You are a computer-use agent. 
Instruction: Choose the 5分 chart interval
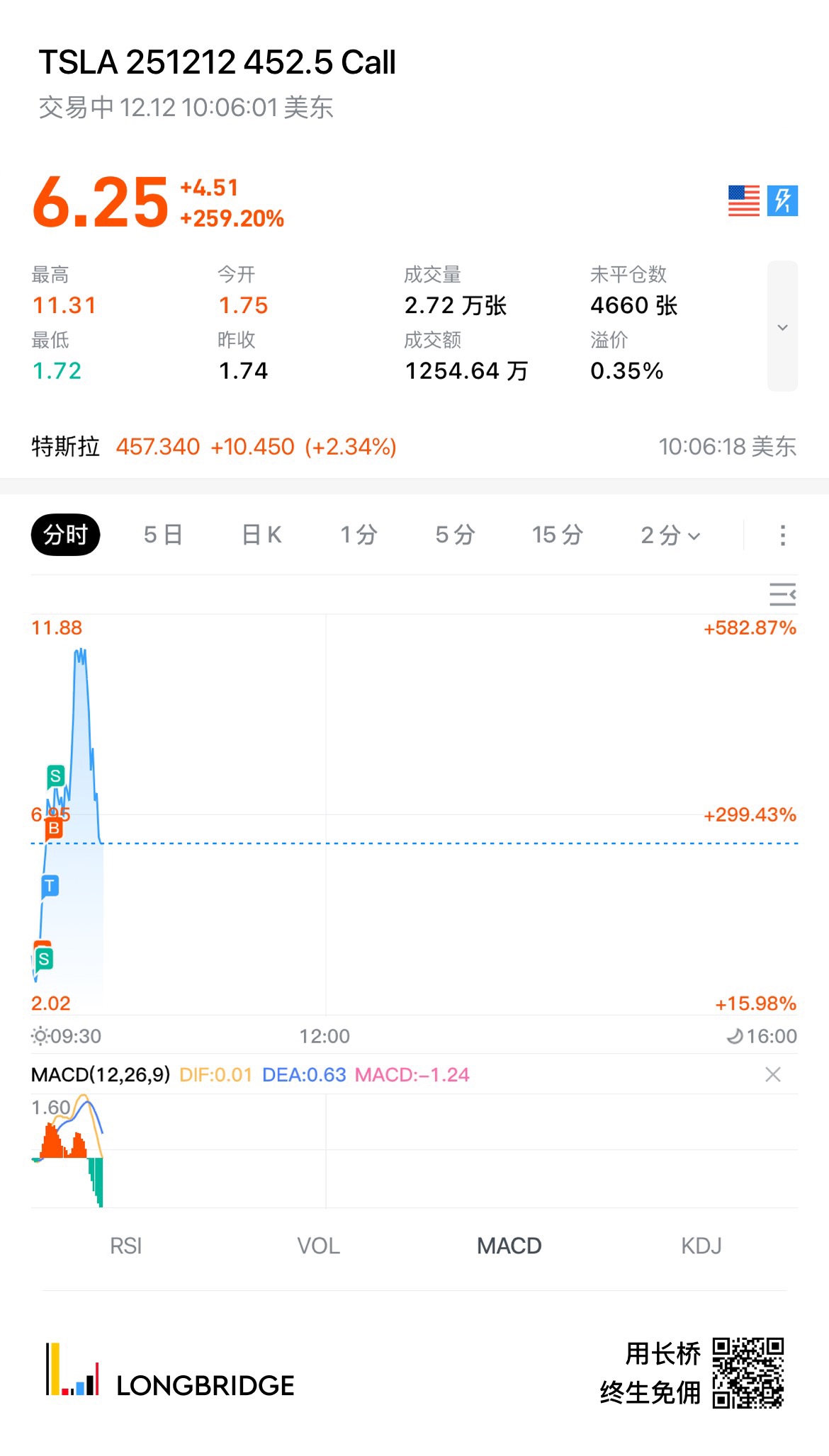click(x=455, y=535)
